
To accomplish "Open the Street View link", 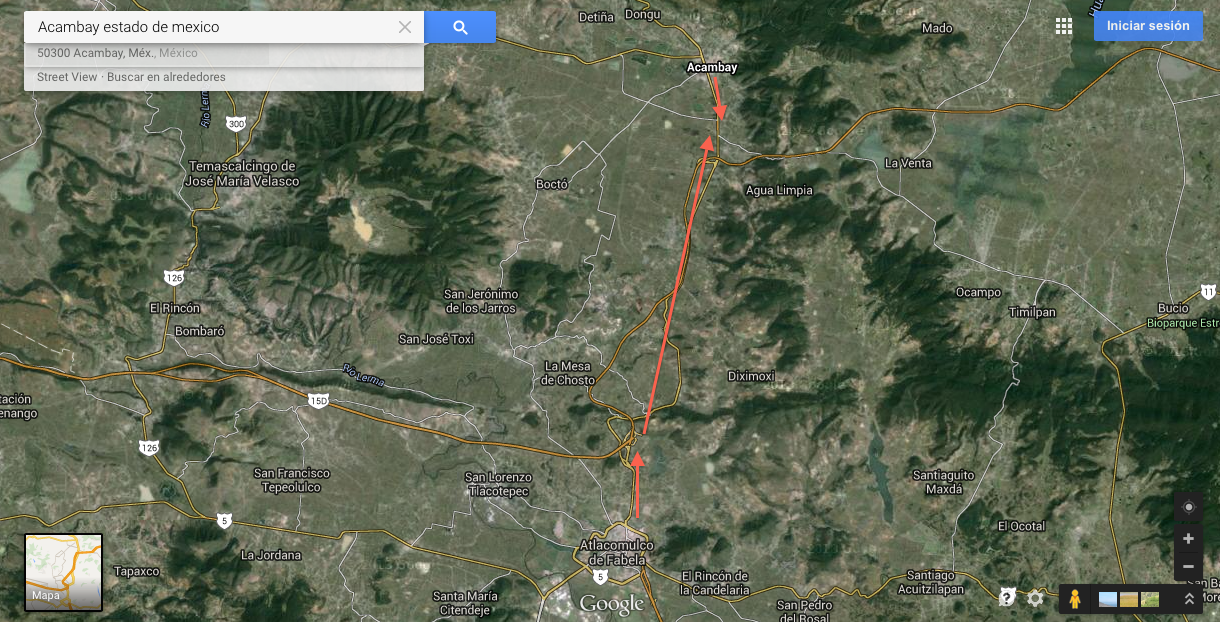I will (x=67, y=77).
